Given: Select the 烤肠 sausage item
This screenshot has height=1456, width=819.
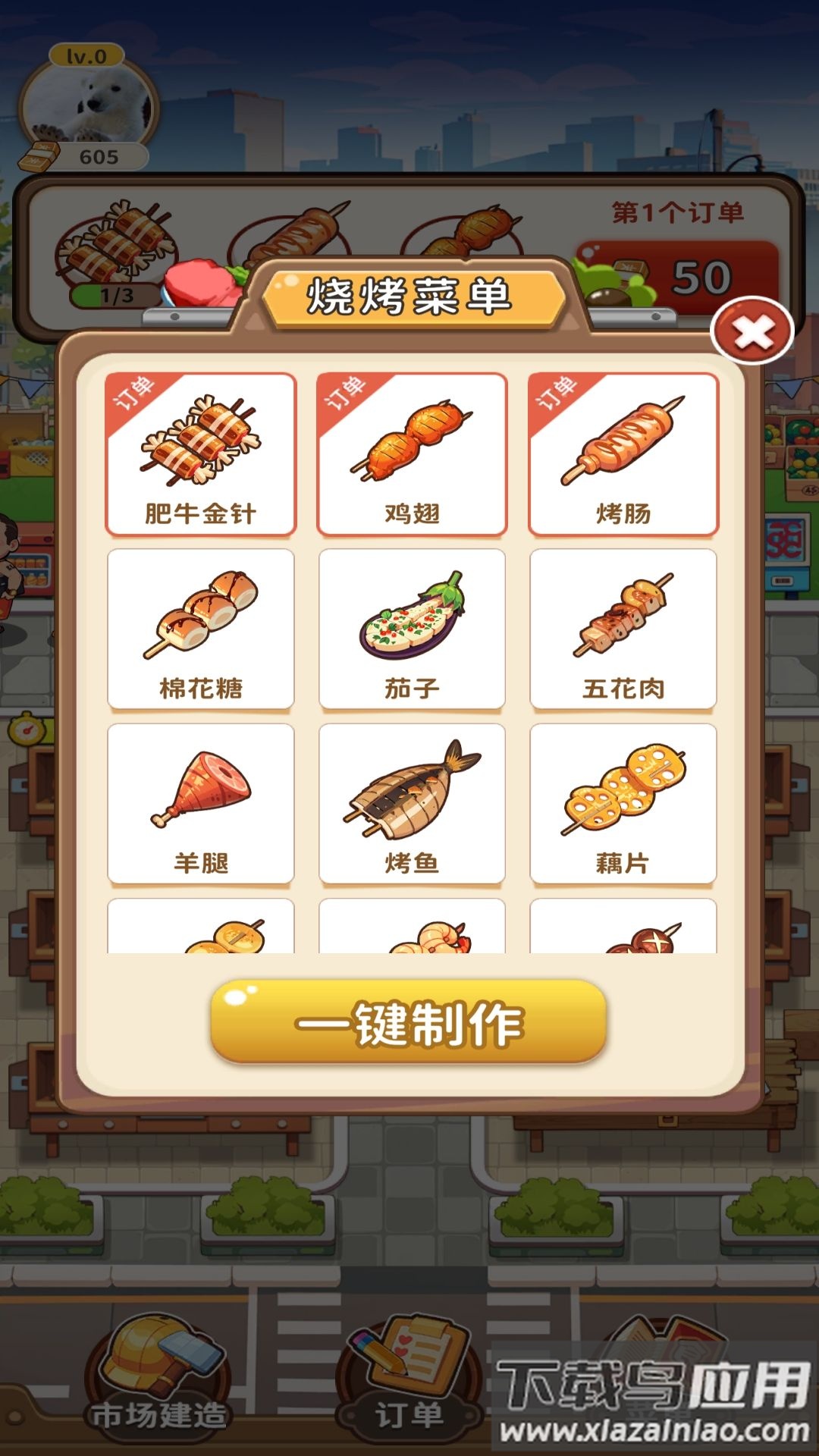Looking at the screenshot, I should point(623,451).
